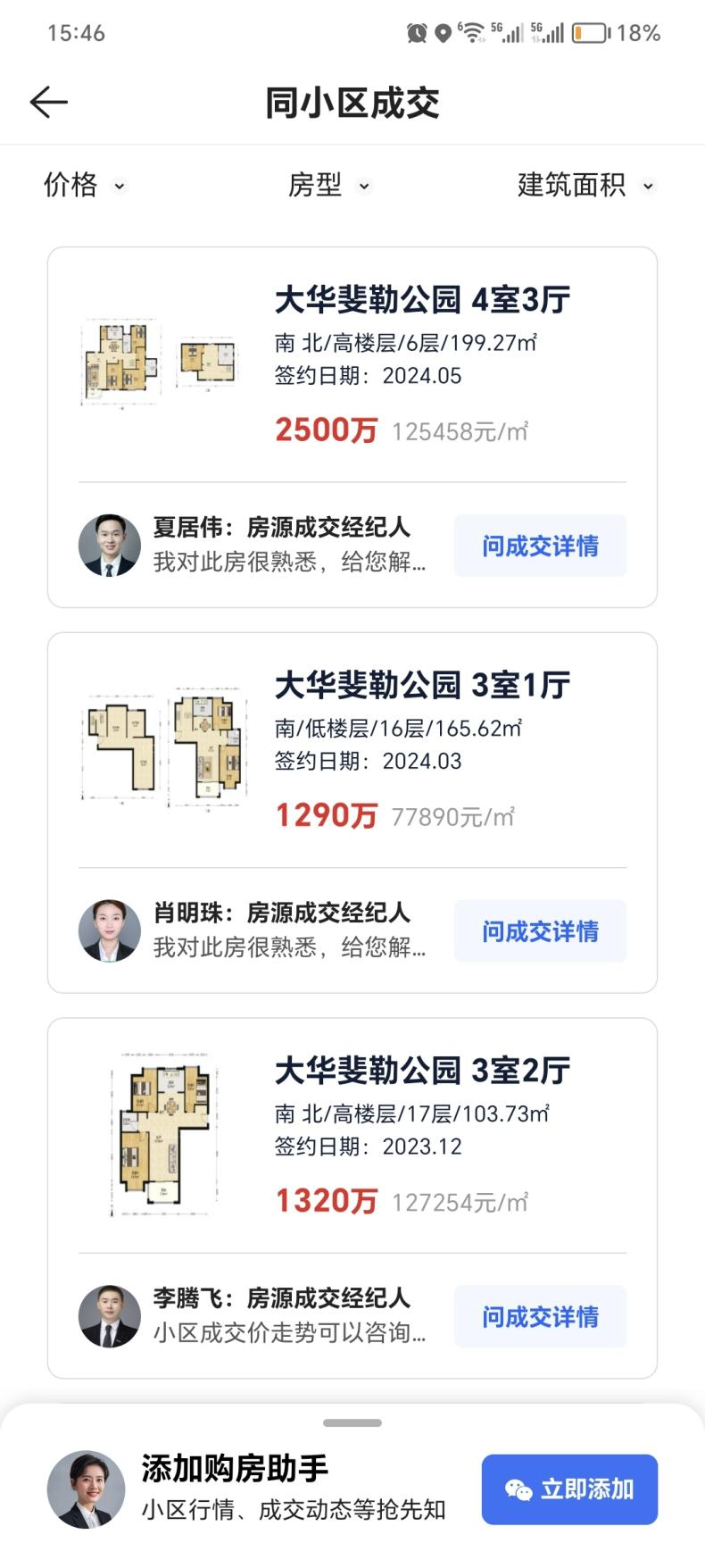
Task: Click the 2500万 price on first listing
Action: [326, 431]
